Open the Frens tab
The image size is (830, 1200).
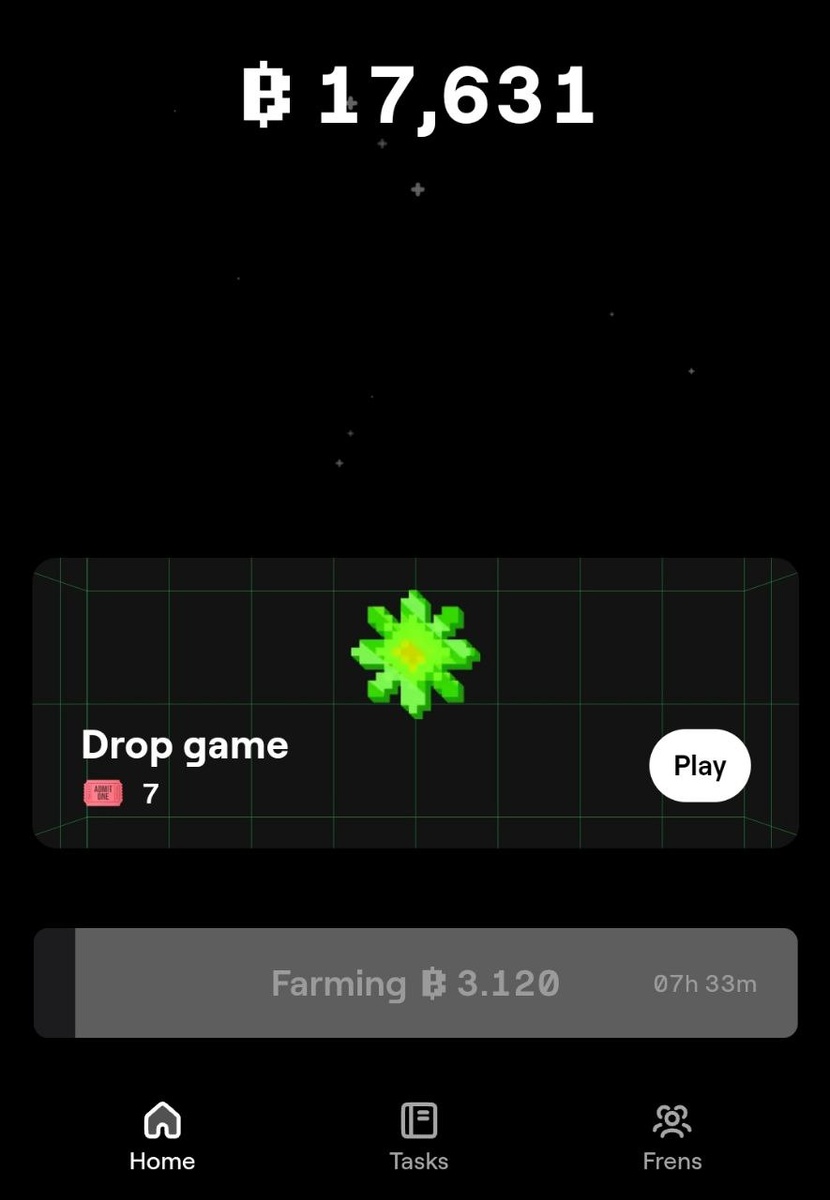pos(672,1136)
